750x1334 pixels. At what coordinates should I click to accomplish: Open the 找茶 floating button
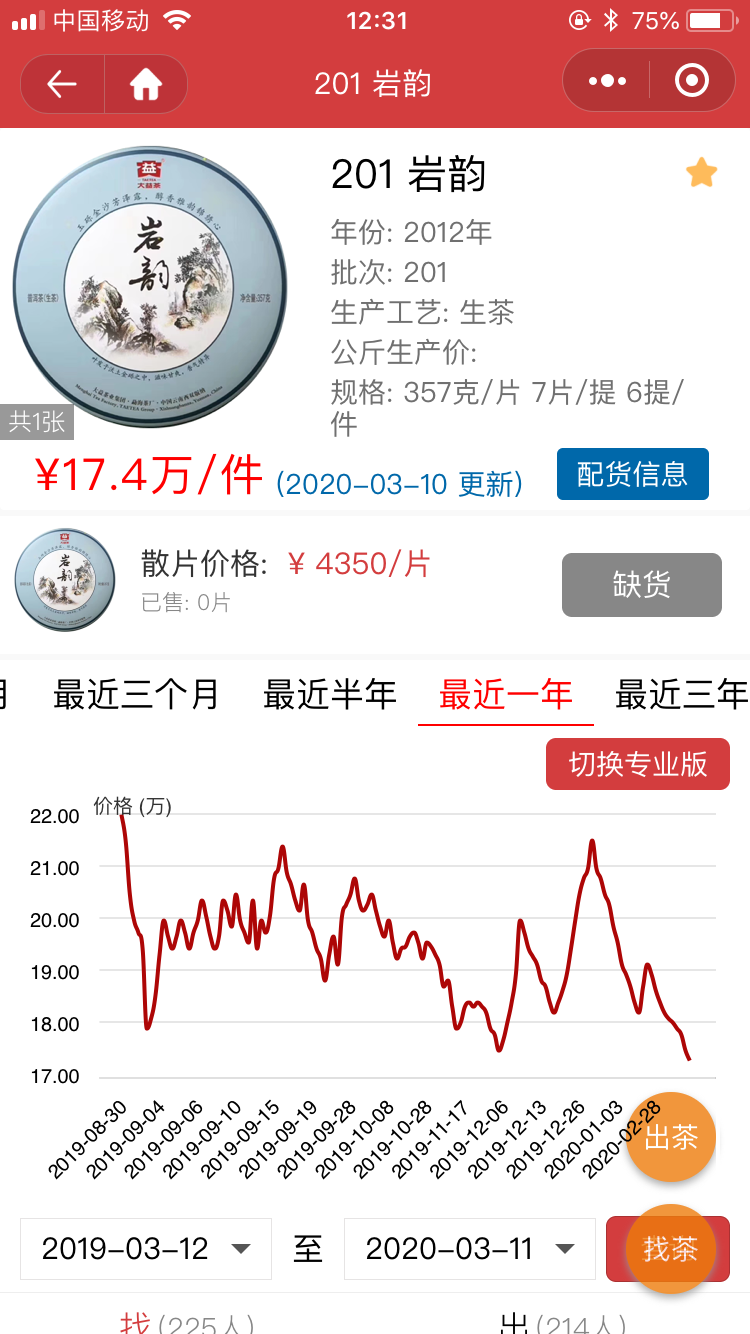tap(670, 1249)
